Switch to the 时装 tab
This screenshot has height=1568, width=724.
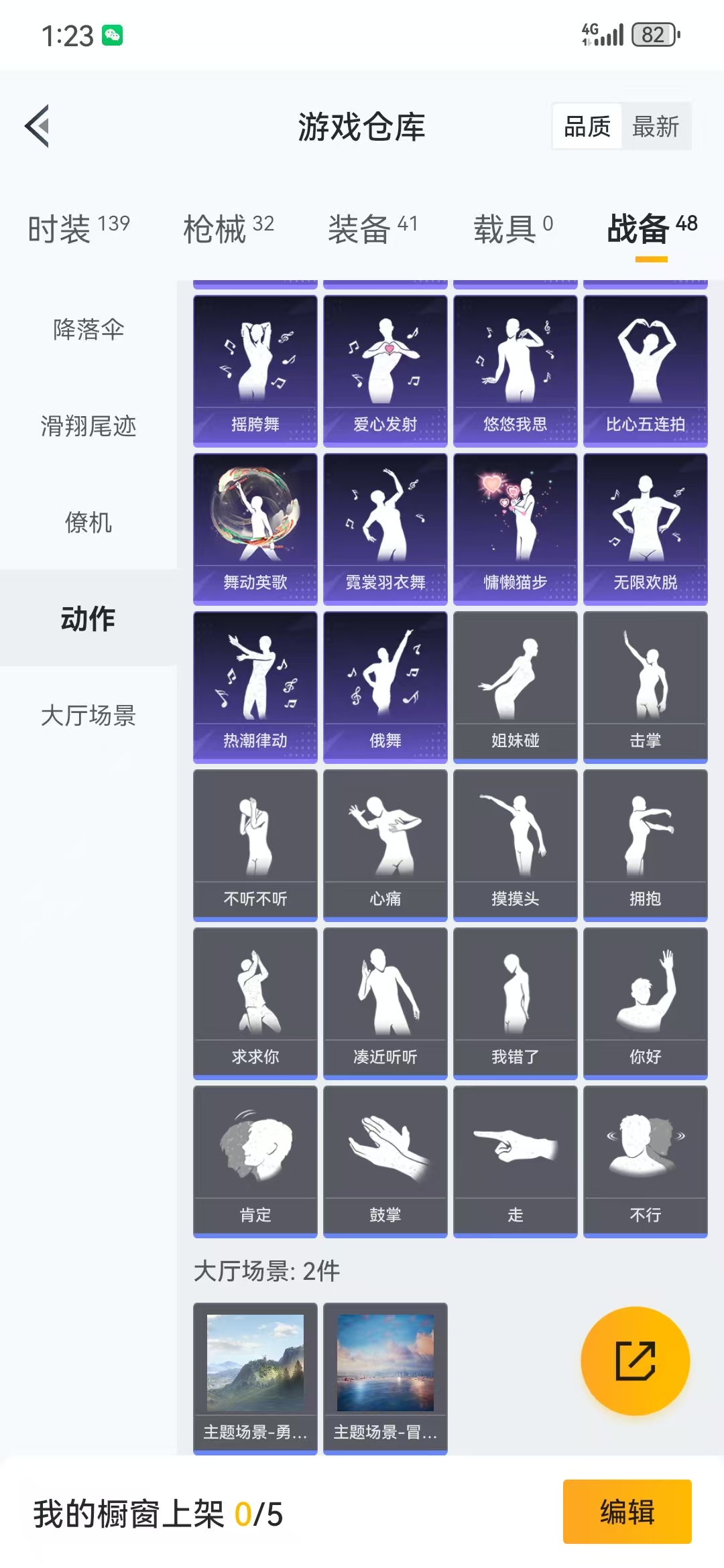[x=79, y=228]
